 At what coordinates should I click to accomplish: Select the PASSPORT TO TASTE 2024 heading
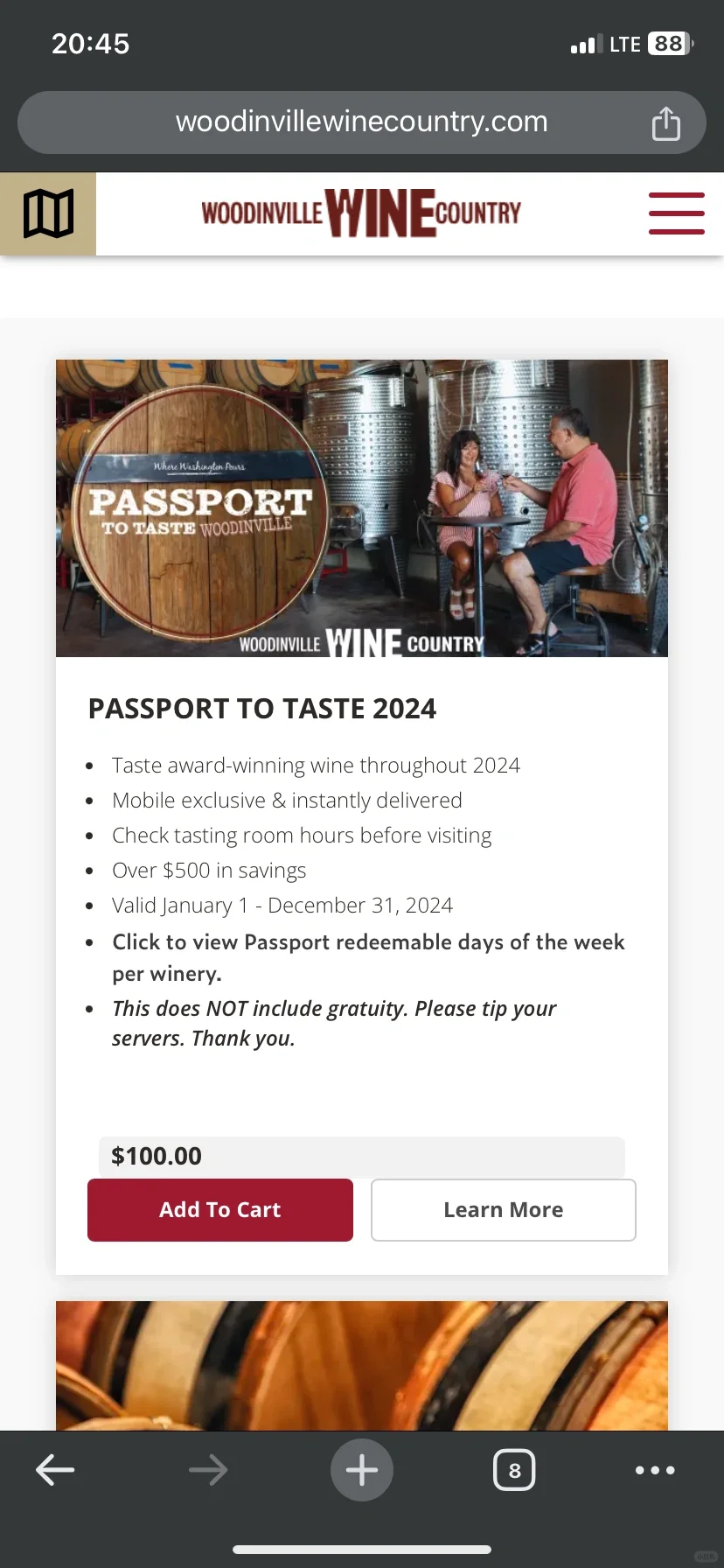tap(261, 709)
